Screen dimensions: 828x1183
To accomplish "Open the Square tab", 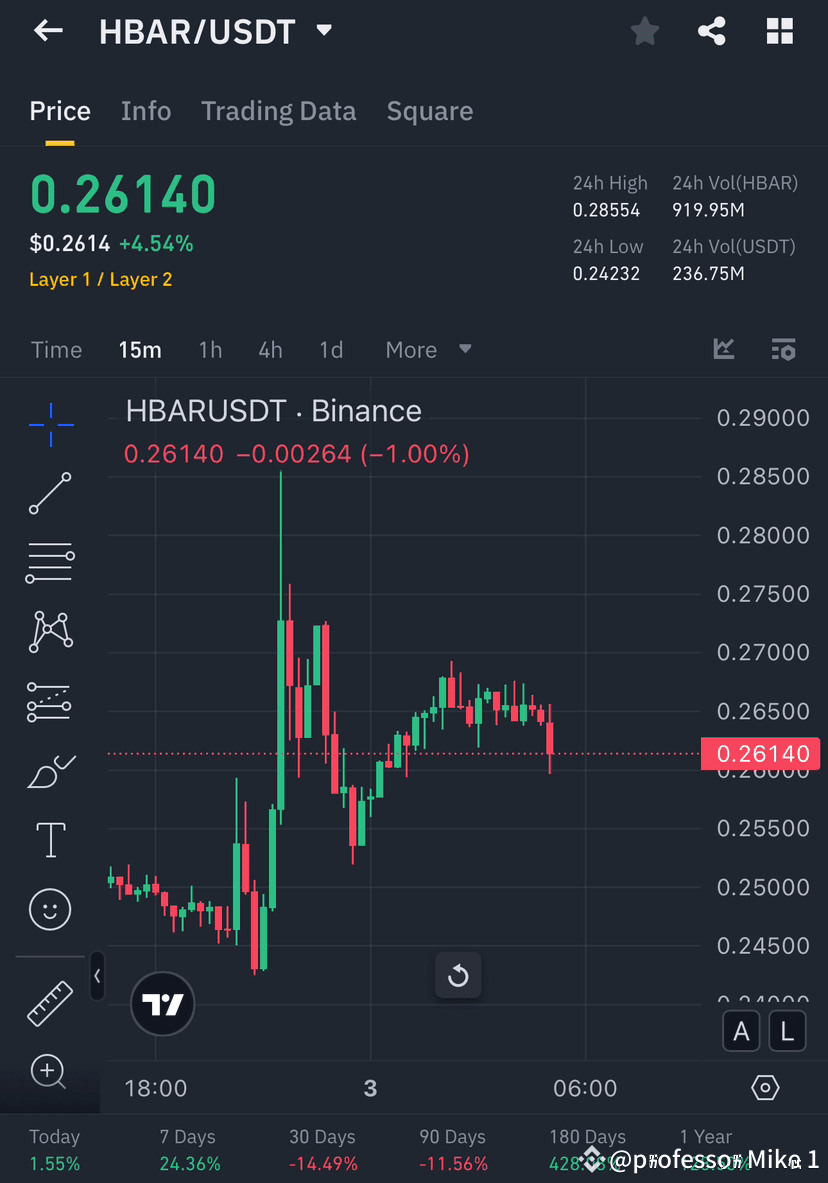I will (x=429, y=111).
